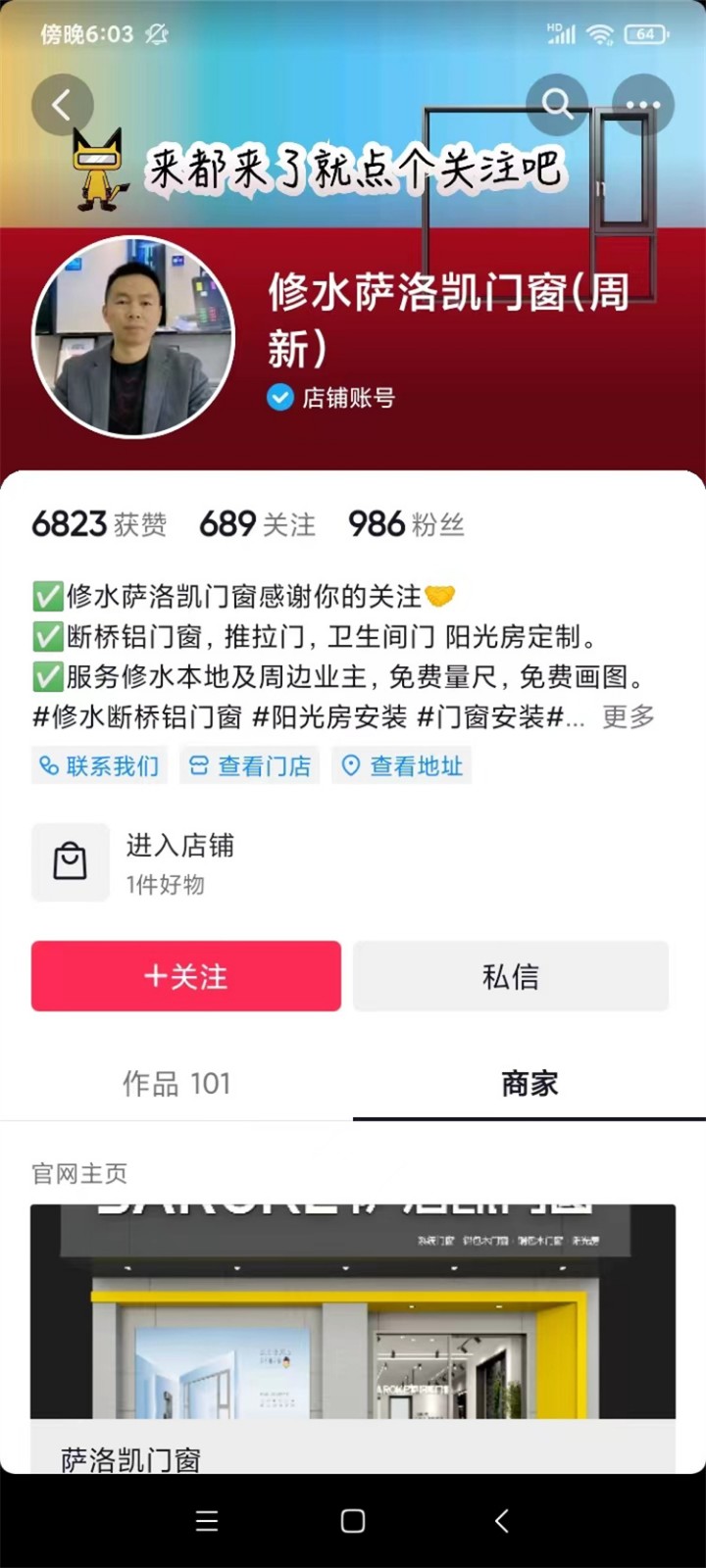Switch to the 作品 101 tab
The width and height of the screenshot is (706, 1568).
(x=176, y=1083)
